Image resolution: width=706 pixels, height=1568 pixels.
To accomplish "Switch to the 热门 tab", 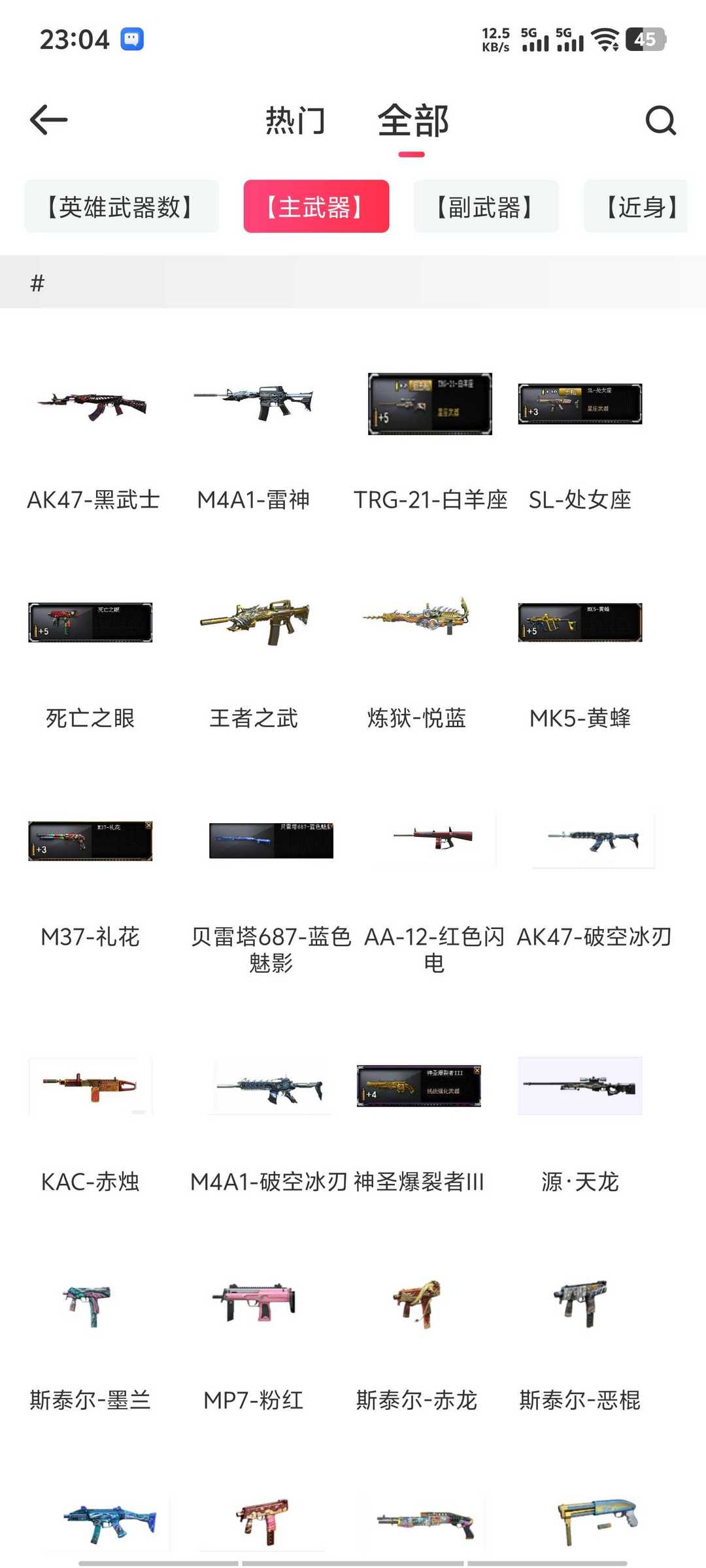I will (x=295, y=121).
